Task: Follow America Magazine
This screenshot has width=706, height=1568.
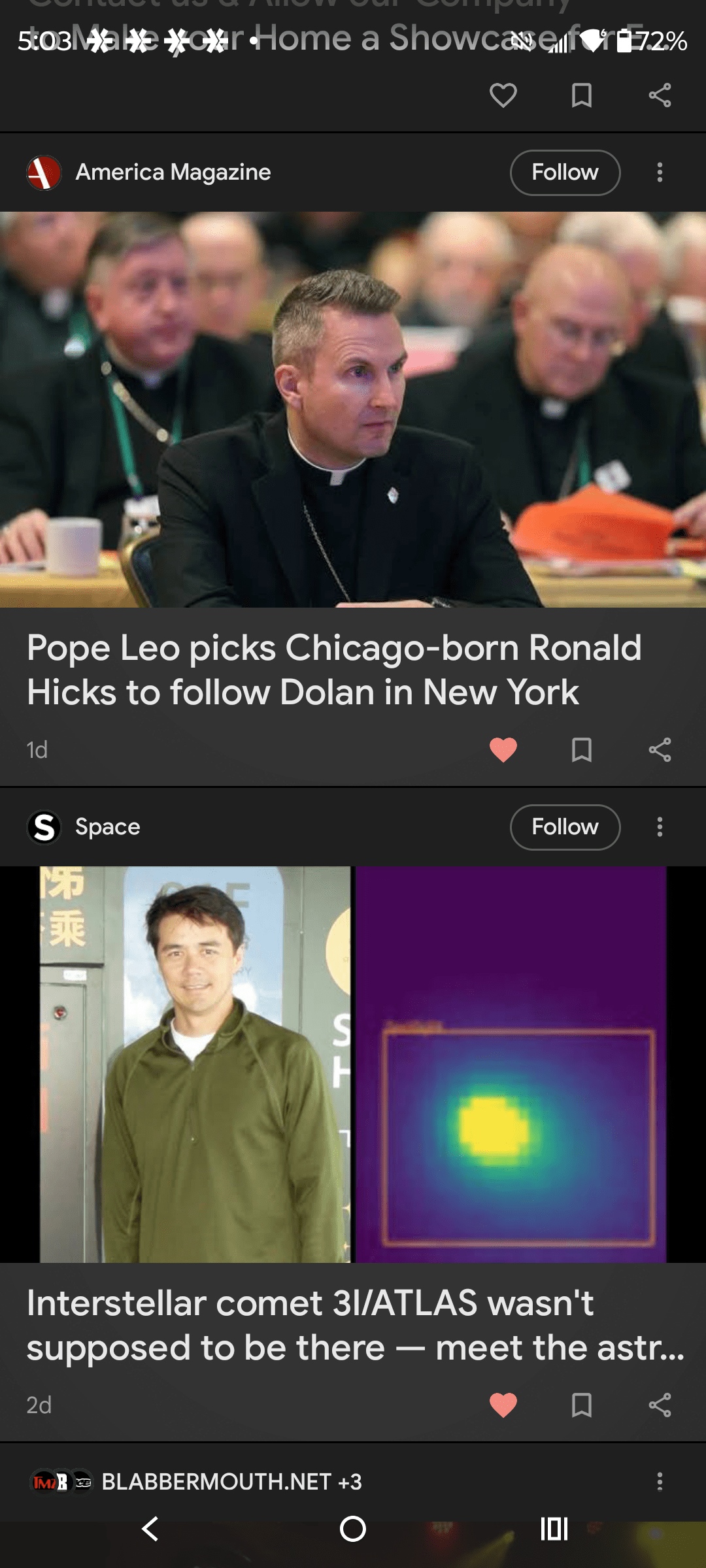Action: tap(565, 172)
